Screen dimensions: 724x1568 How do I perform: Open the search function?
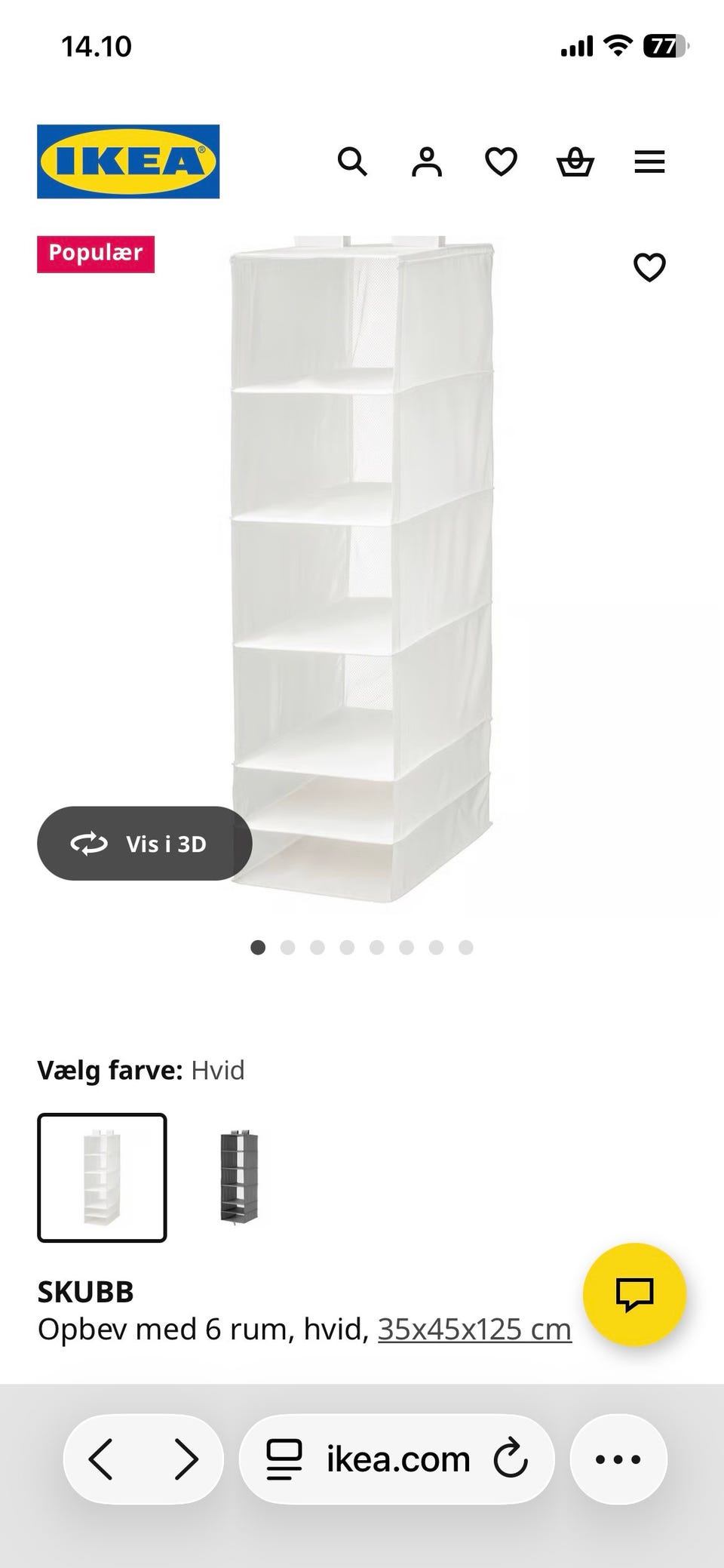tap(353, 161)
